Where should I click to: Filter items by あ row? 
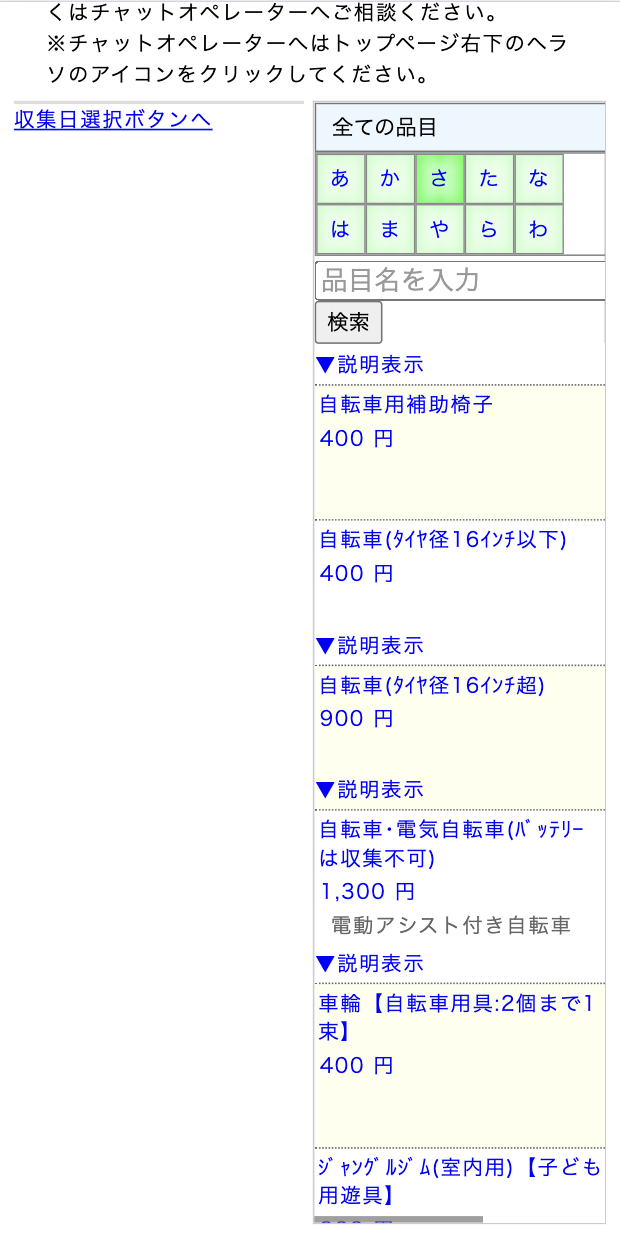(340, 179)
